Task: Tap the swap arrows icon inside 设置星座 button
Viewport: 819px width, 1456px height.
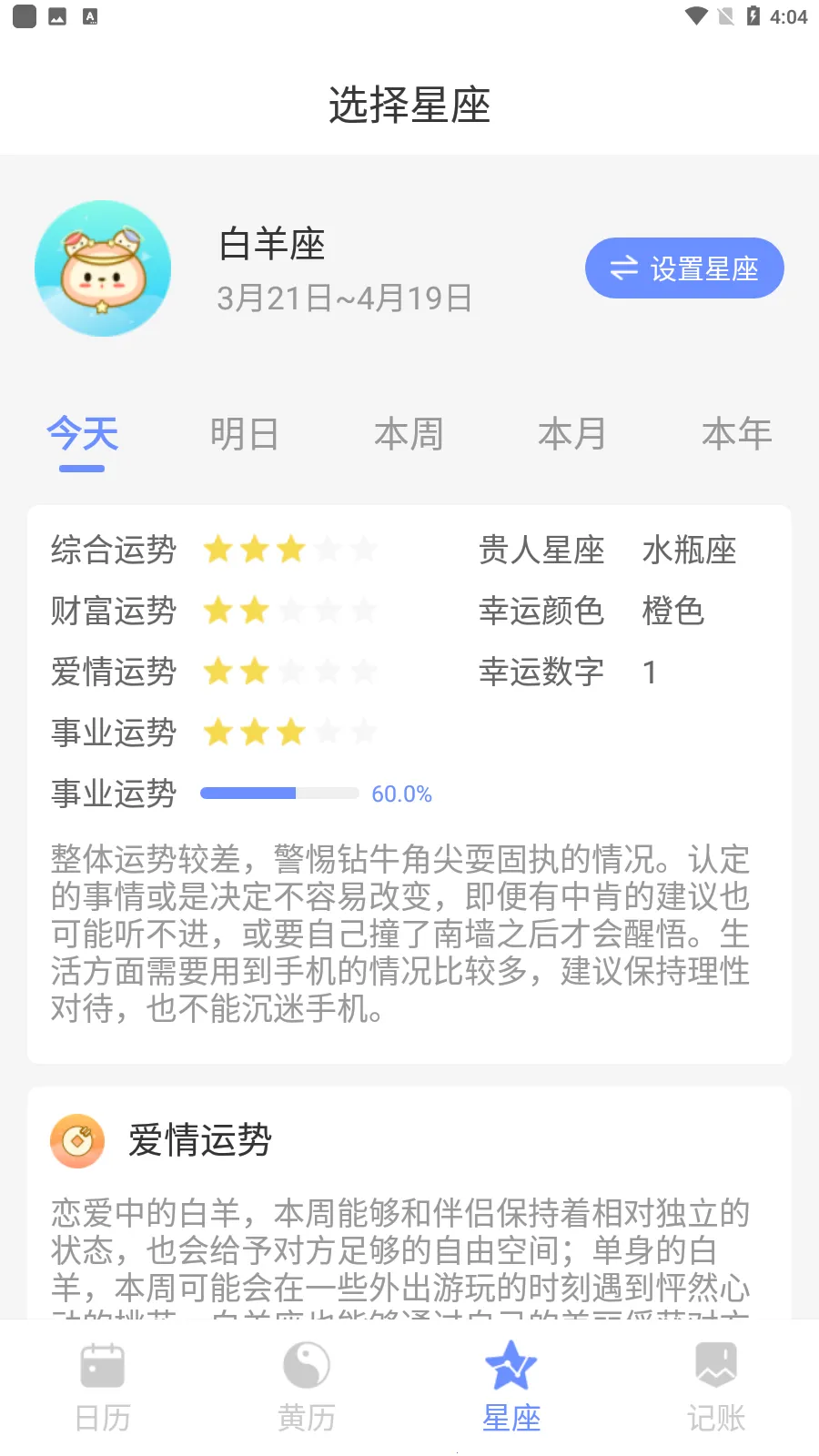Action: (x=622, y=268)
